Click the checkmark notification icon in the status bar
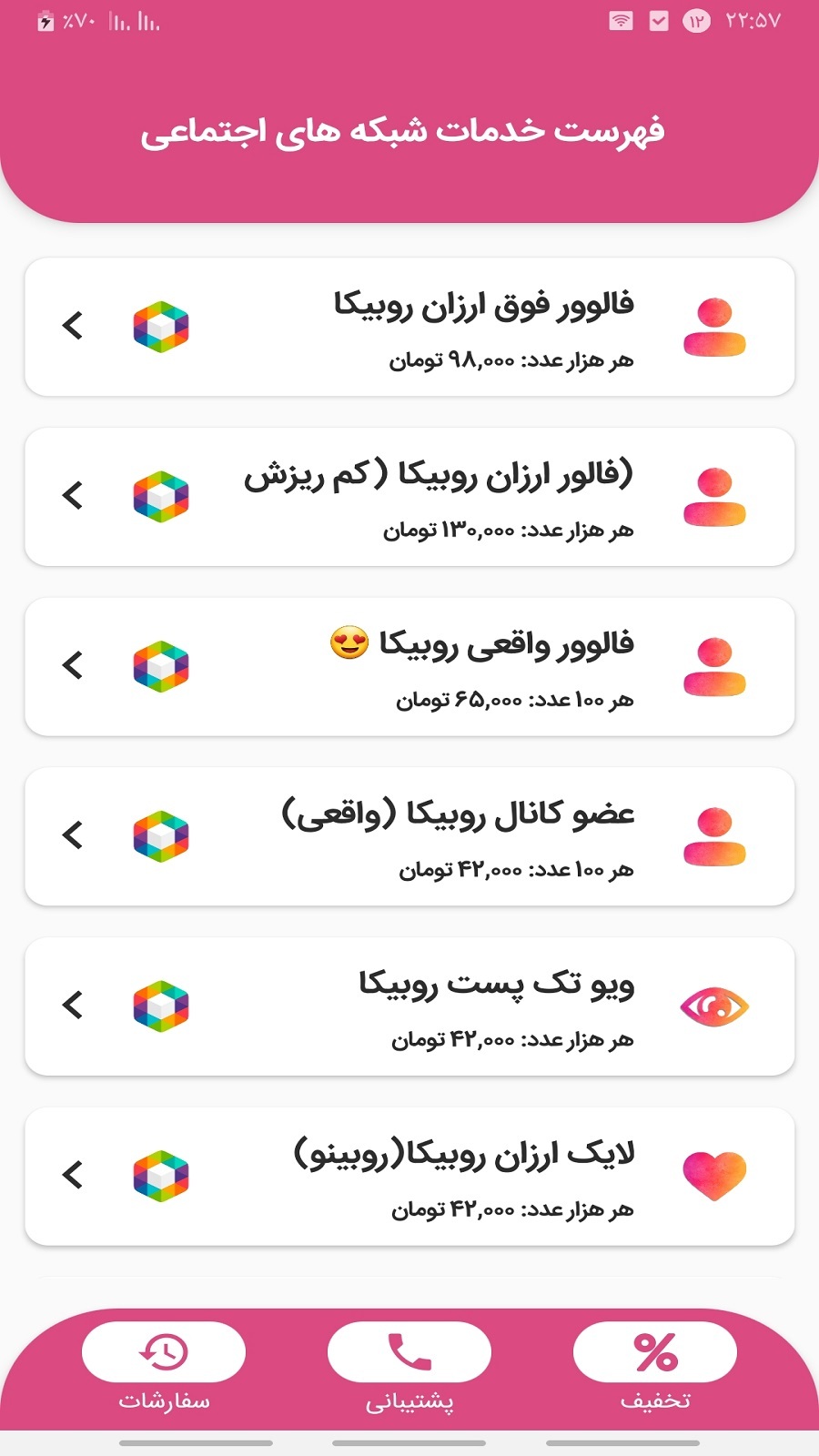819x1456 pixels. pyautogui.click(x=657, y=20)
